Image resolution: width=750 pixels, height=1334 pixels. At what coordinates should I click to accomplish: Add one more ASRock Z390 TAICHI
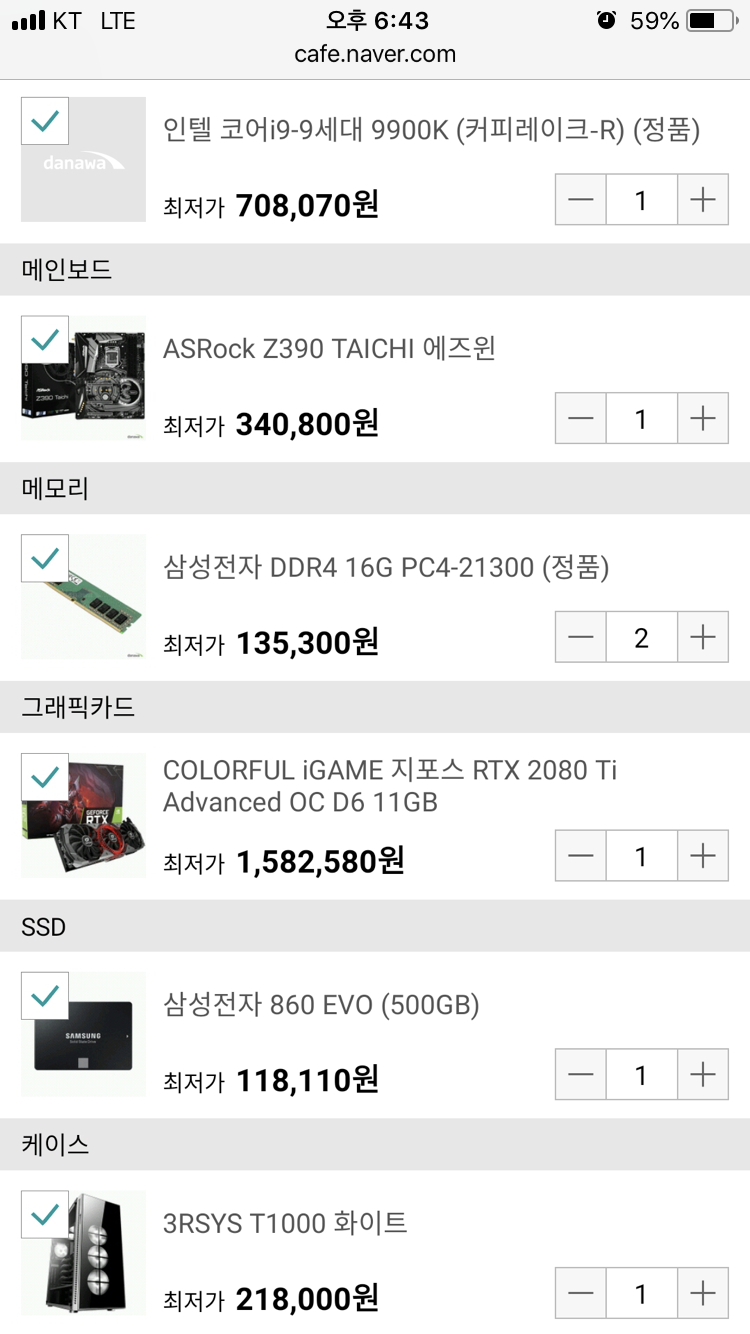703,419
